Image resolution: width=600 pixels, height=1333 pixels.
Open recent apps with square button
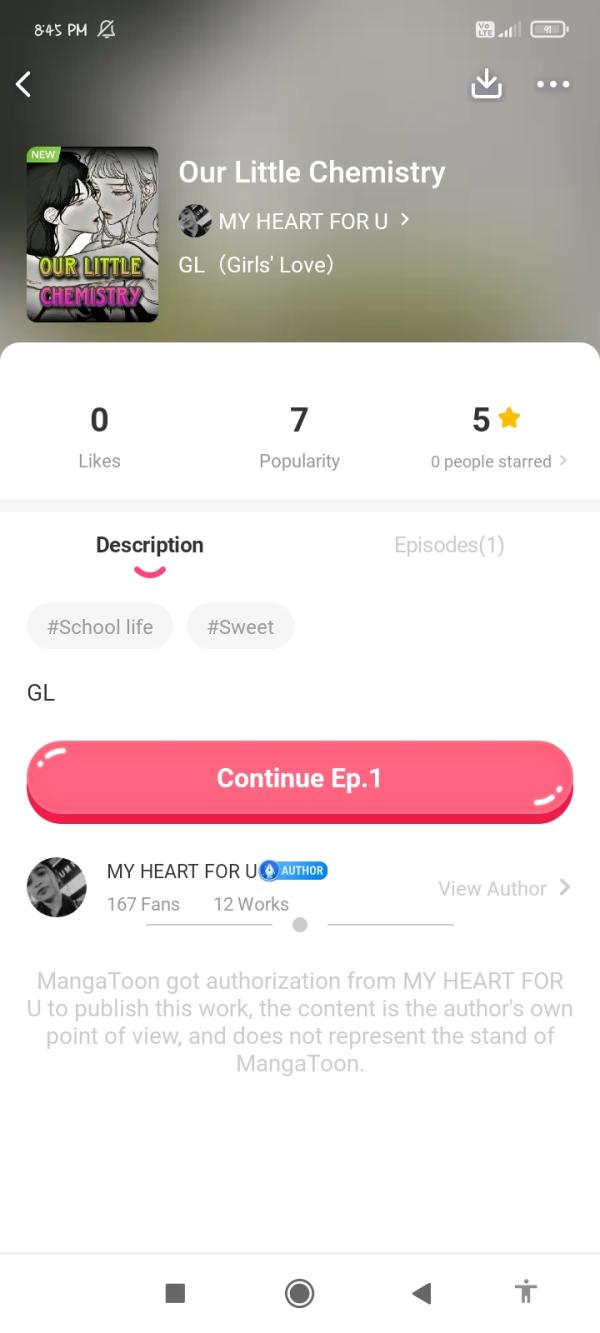(x=175, y=1293)
